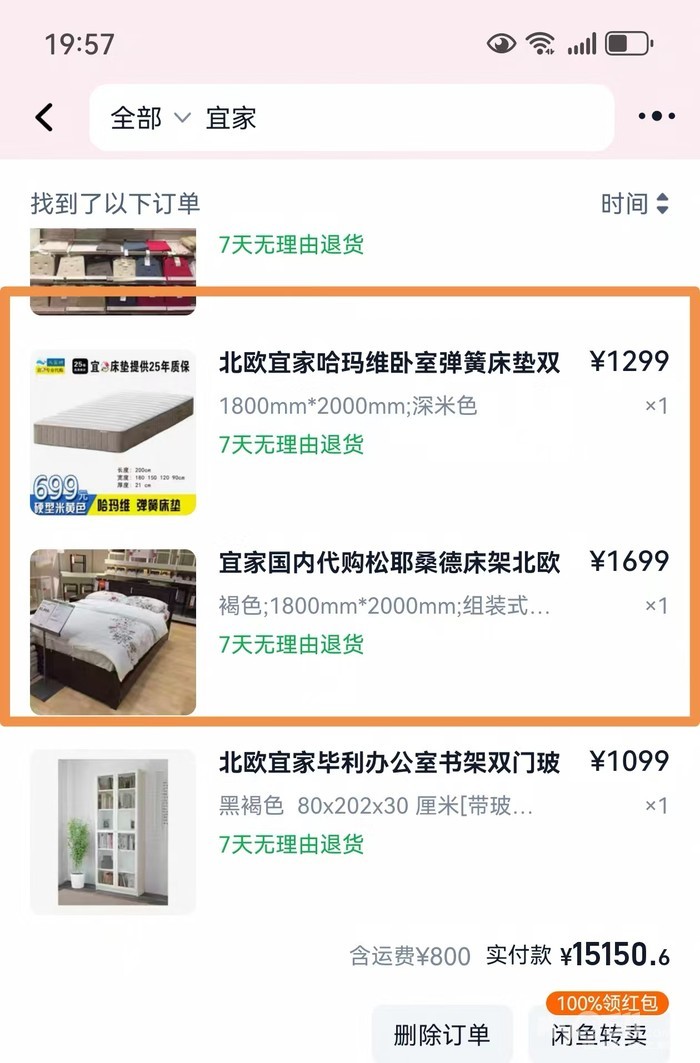Screen dimensions: 700x1063
Task: Tap 删除订单 to delete the order
Action: click(442, 1034)
